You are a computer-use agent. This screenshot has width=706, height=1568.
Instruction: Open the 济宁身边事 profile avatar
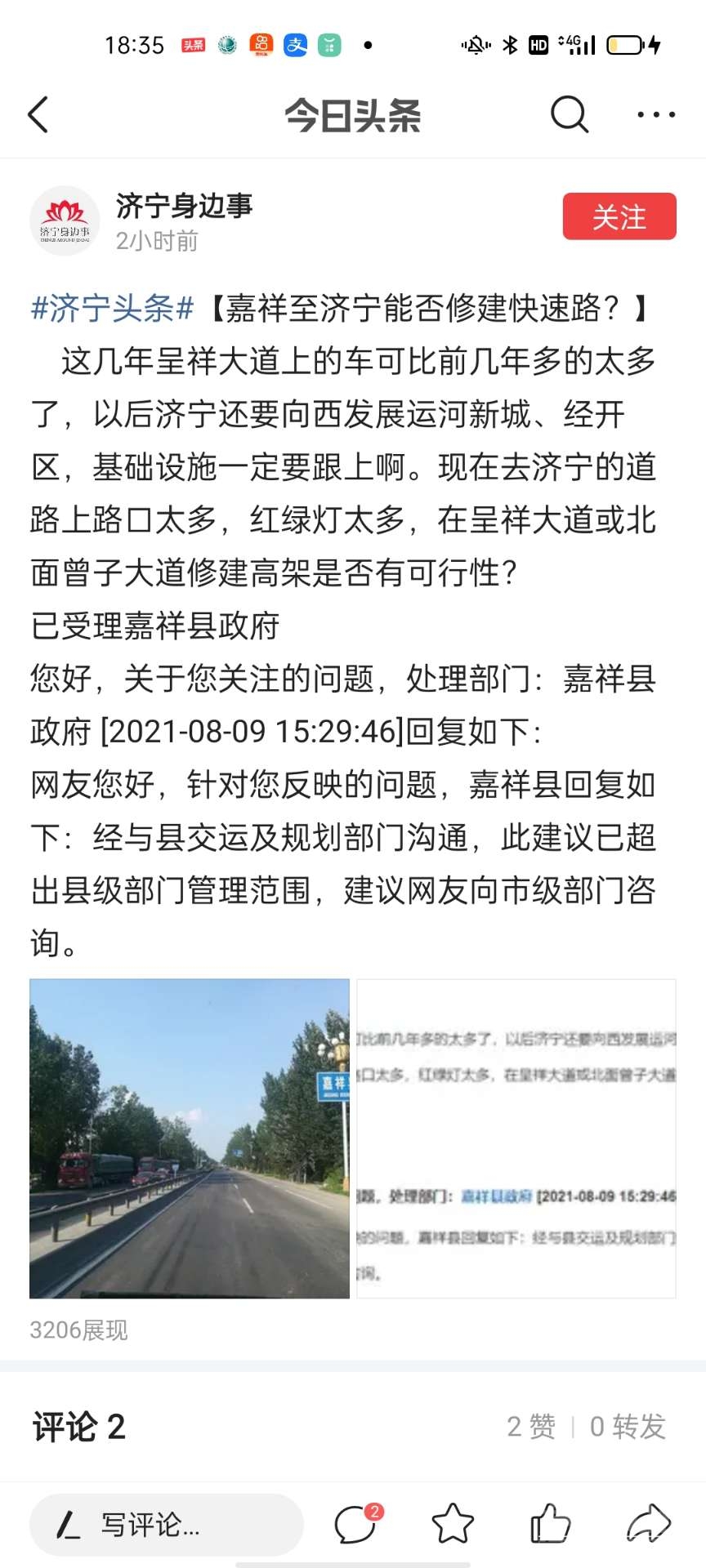click(x=65, y=220)
